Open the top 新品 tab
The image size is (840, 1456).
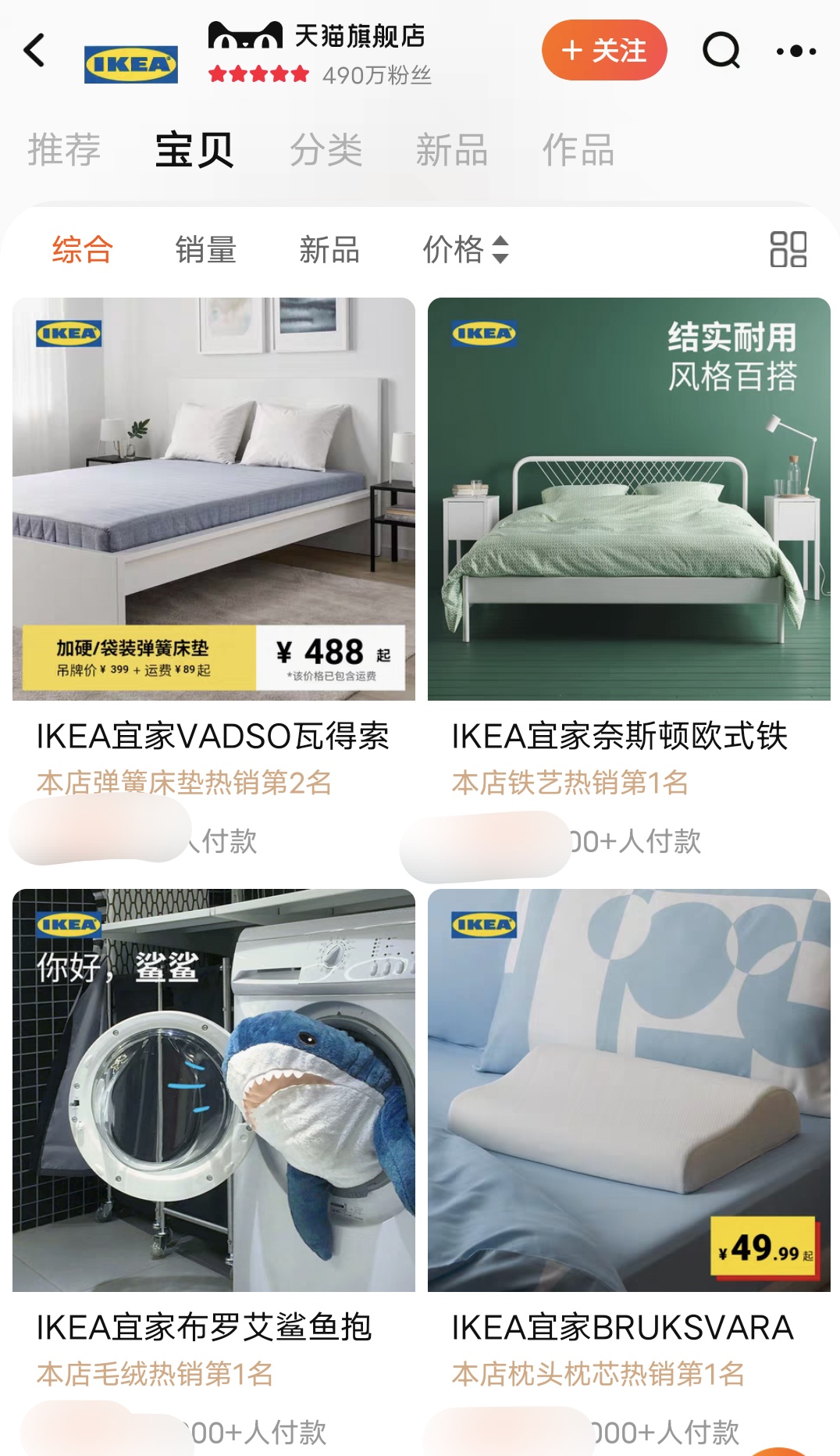click(x=451, y=150)
